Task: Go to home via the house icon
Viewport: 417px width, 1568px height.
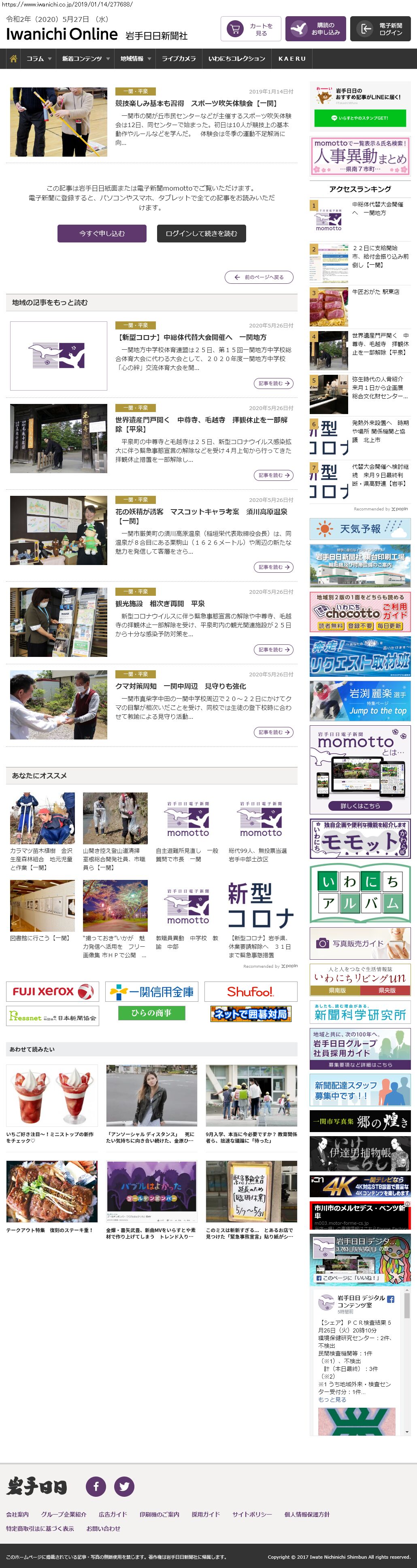Action: 13,58
